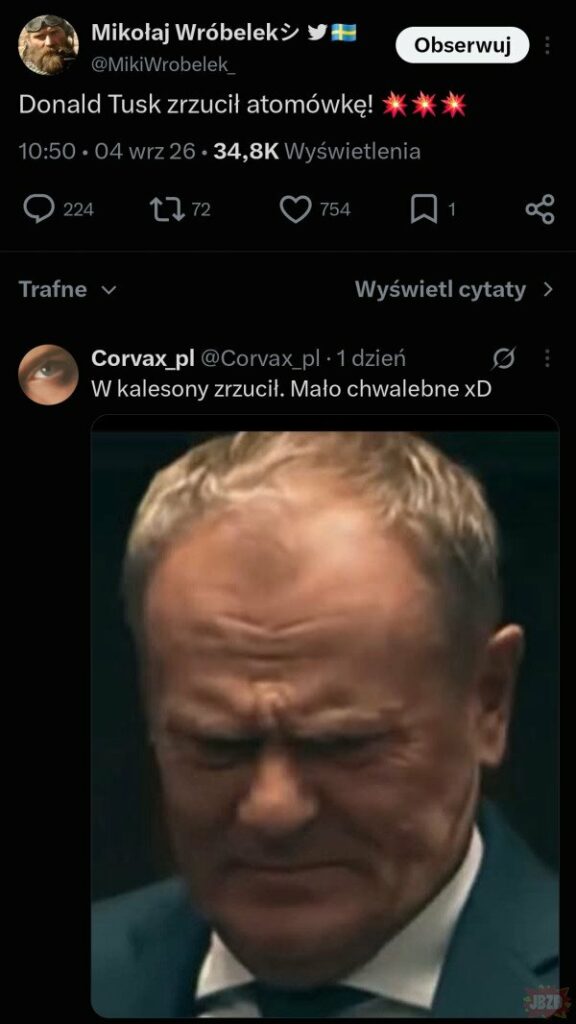Expand the Trafne sorting dropdown

(x=67, y=289)
